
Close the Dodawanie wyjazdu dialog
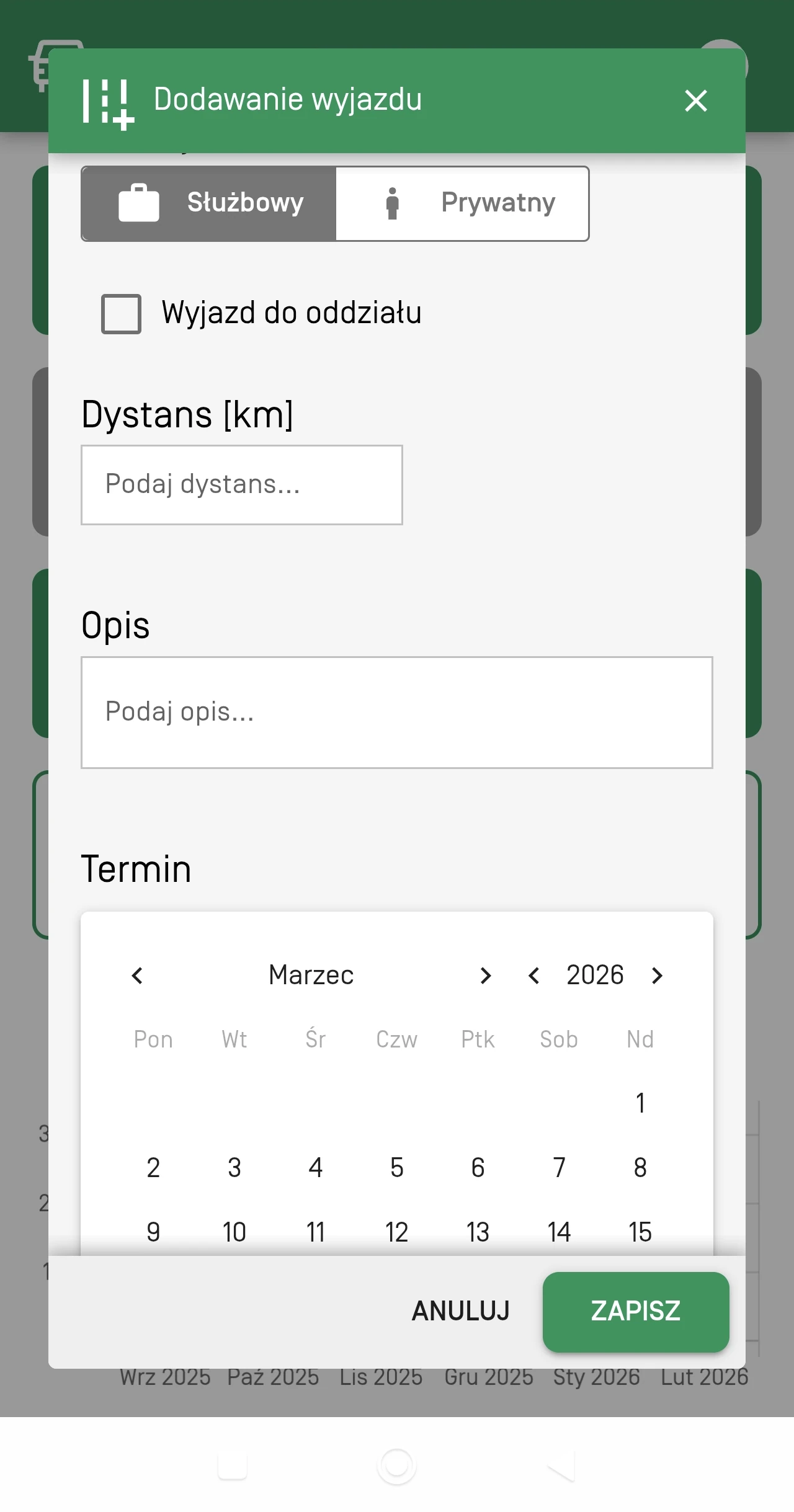pyautogui.click(x=696, y=101)
